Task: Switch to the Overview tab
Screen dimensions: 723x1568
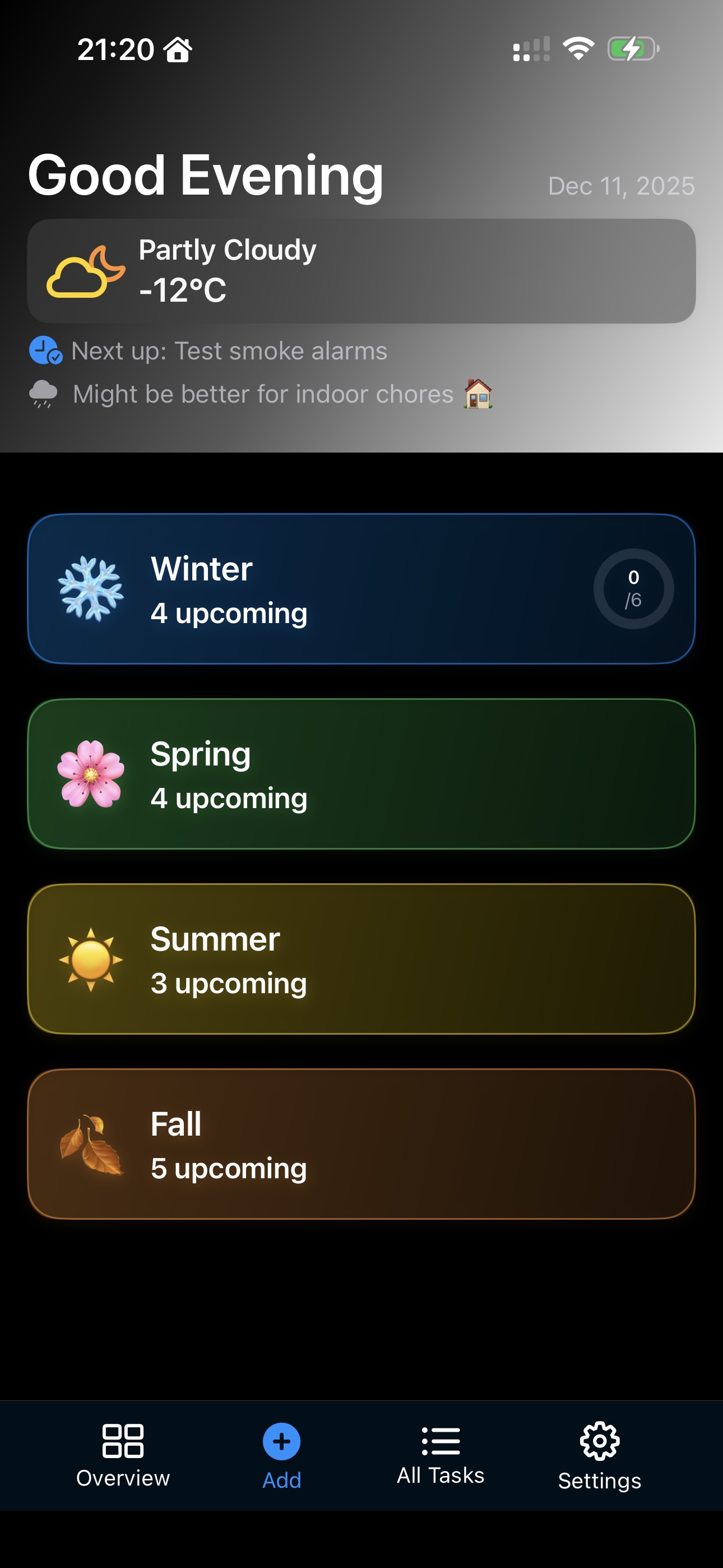Action: pyautogui.click(x=123, y=1455)
